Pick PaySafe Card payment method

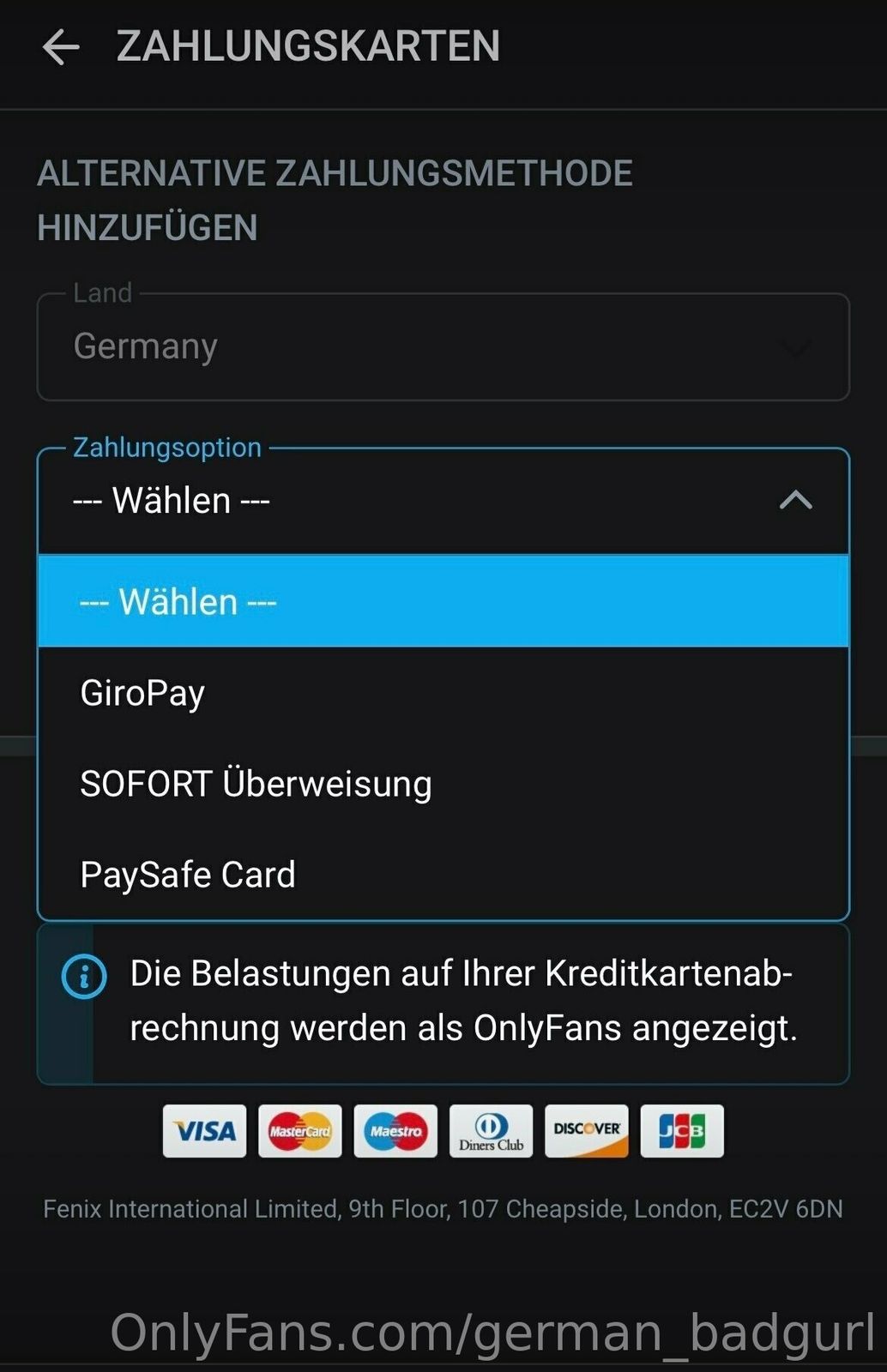[x=443, y=875]
